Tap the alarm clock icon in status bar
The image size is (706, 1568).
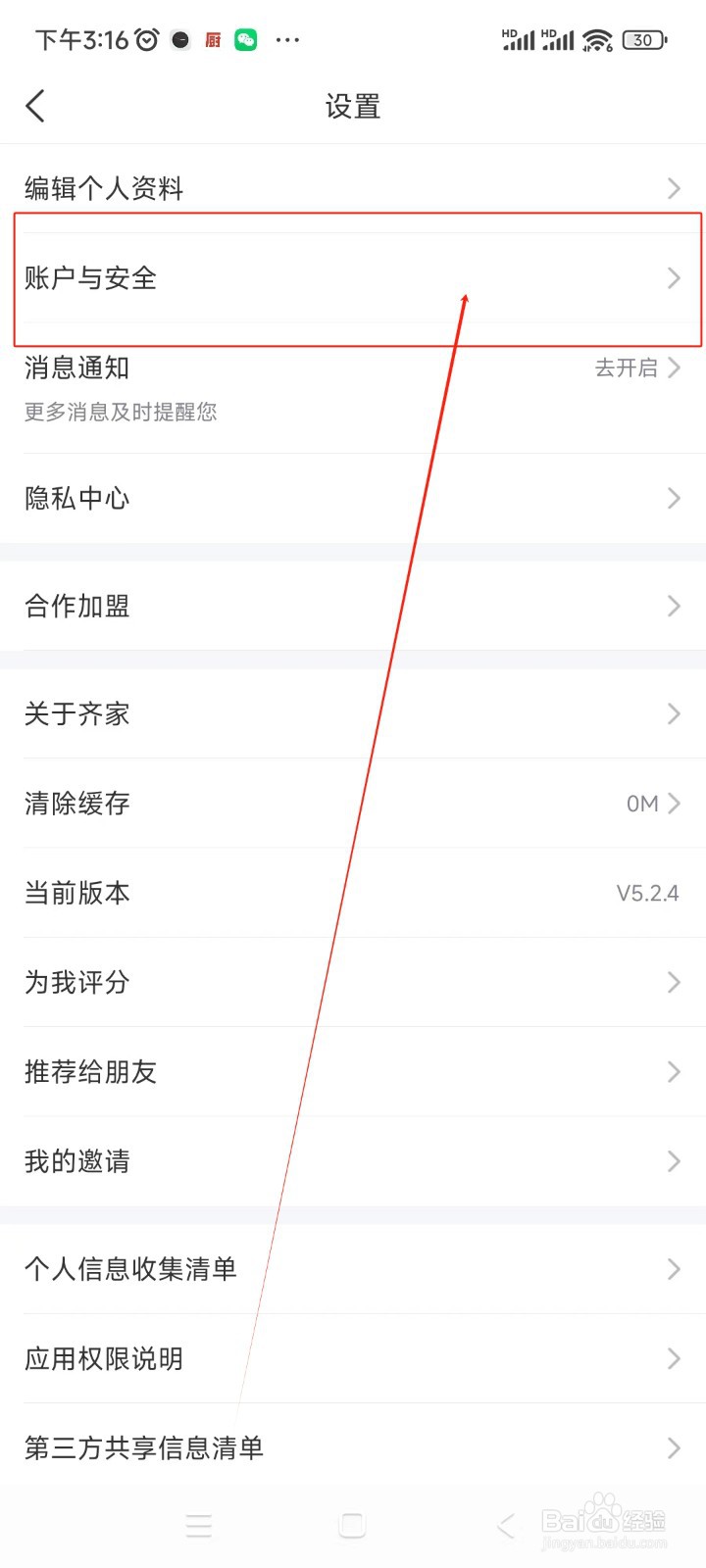(145, 39)
